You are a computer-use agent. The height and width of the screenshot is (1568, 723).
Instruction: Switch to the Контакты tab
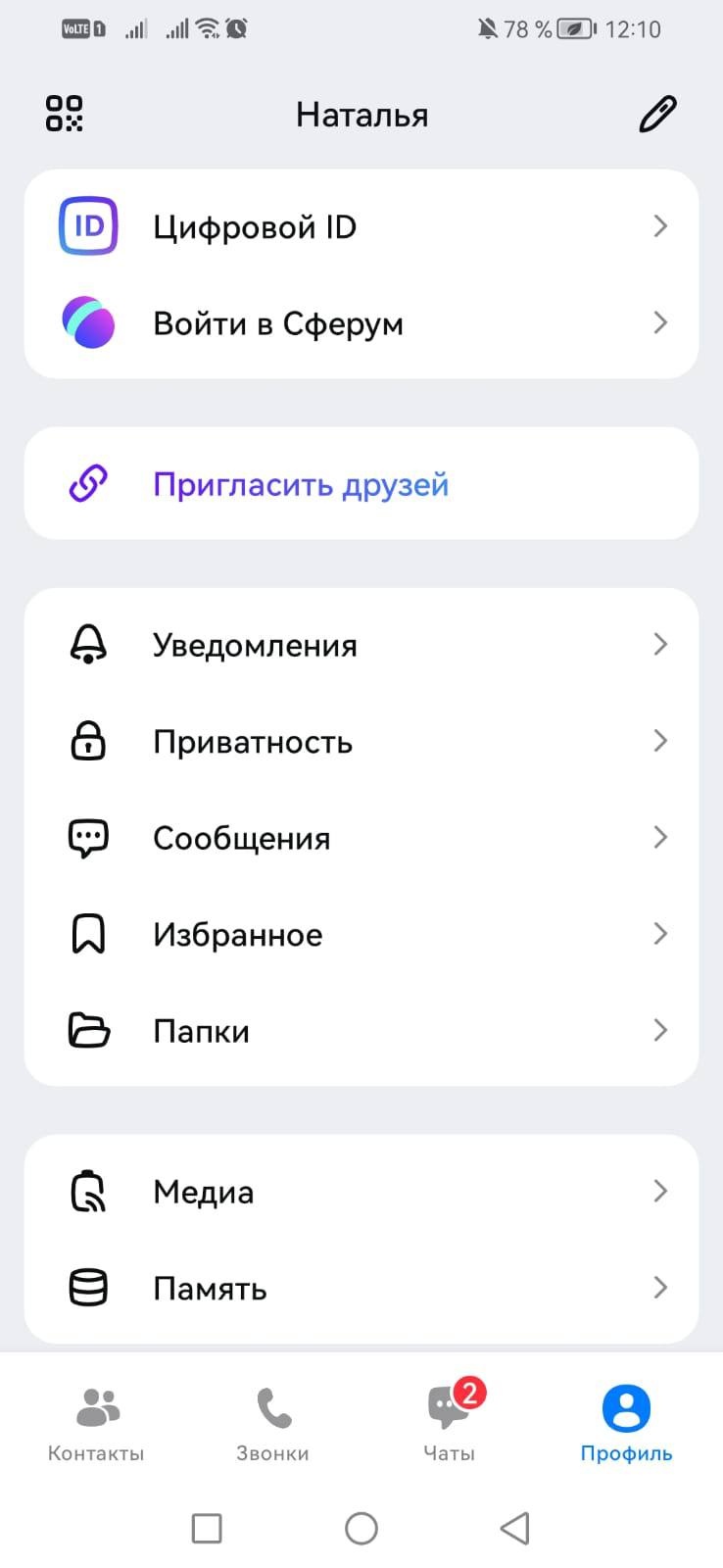pos(96,1424)
